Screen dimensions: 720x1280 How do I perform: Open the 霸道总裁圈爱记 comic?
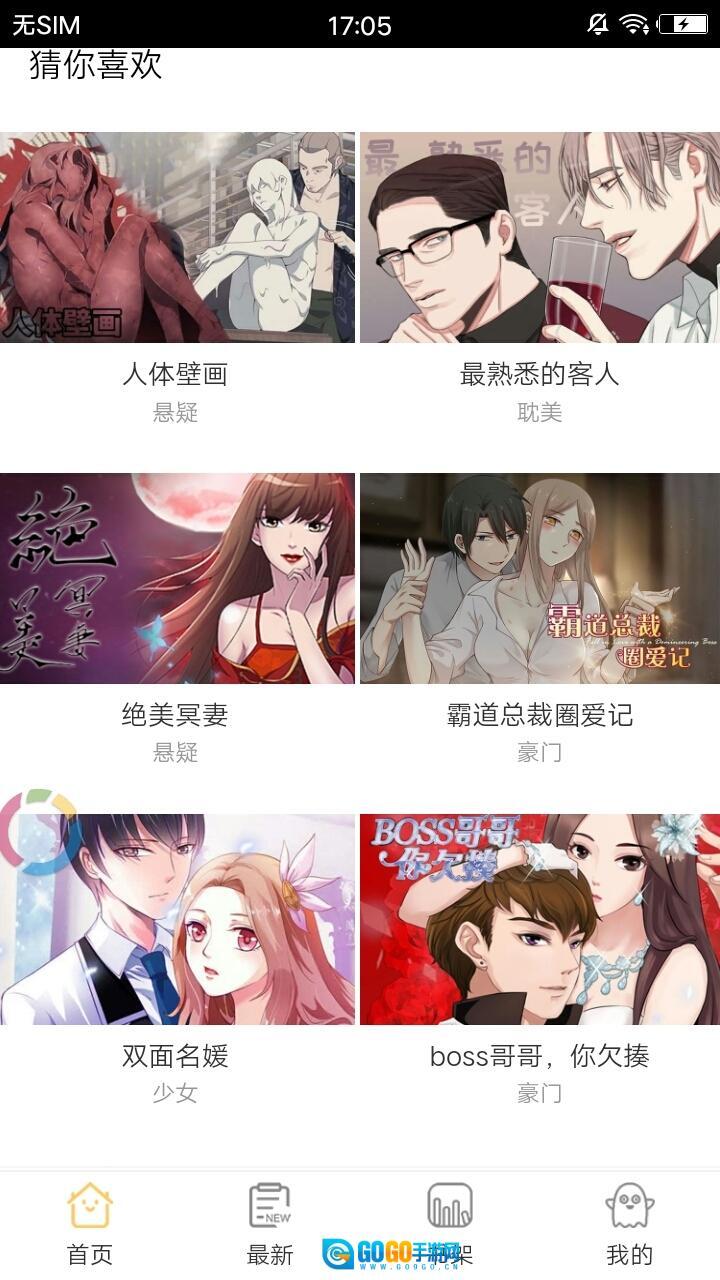tap(540, 578)
